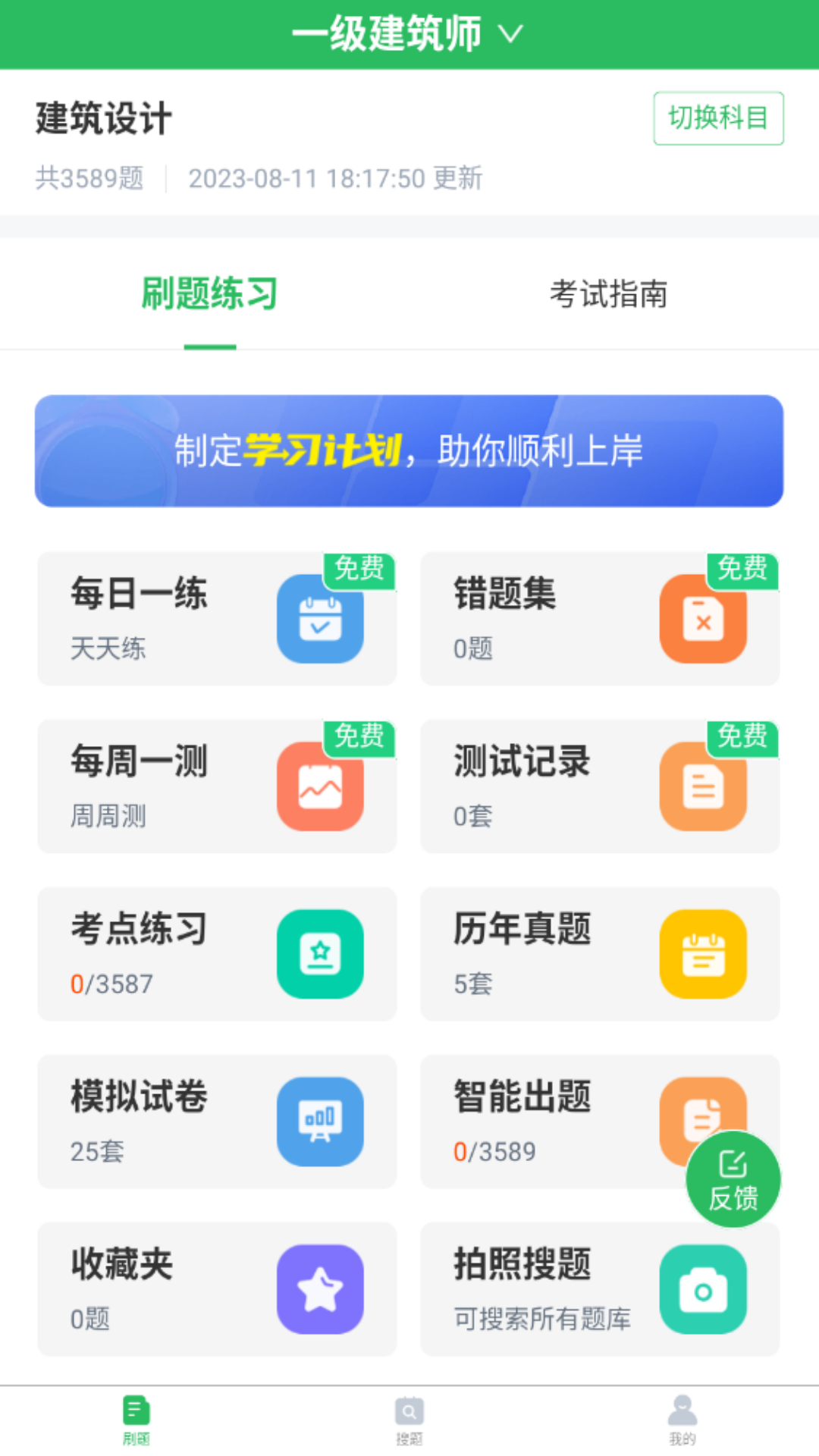Open the 历年真题 past papers icon
The height and width of the screenshot is (1456, 819).
703,954
